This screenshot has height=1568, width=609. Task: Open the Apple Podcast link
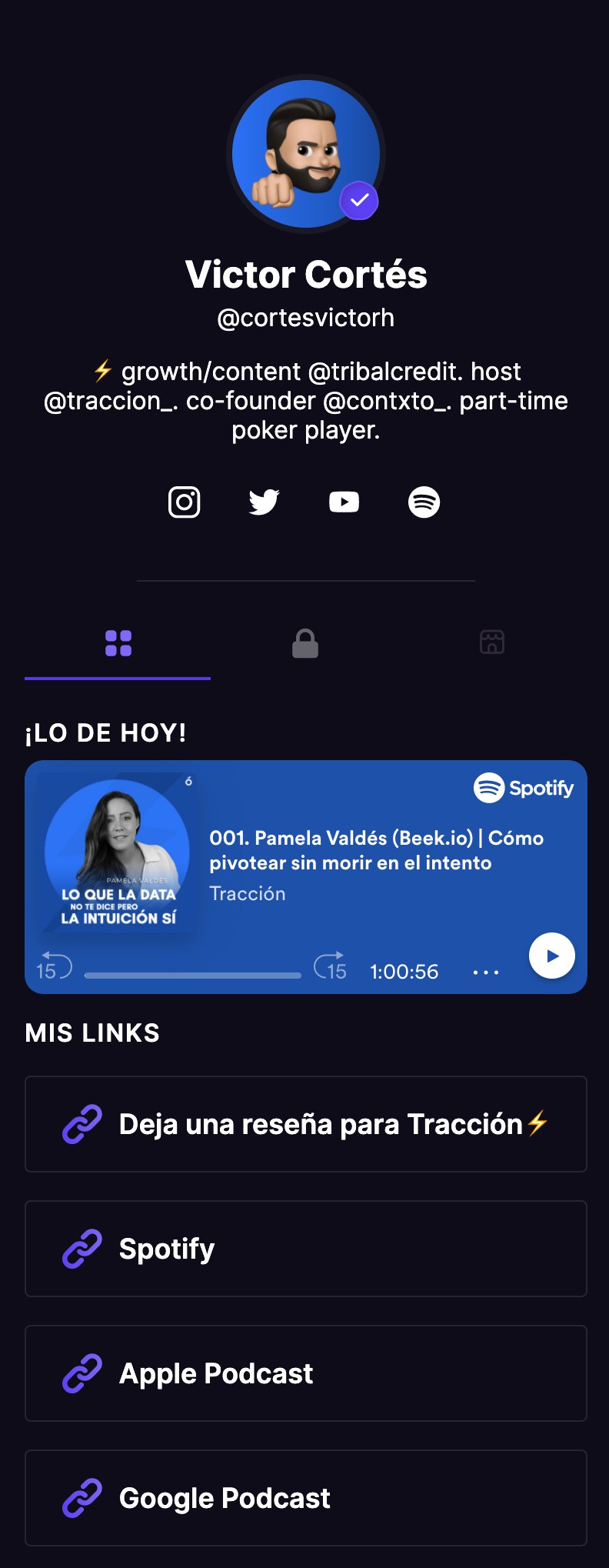click(306, 1373)
